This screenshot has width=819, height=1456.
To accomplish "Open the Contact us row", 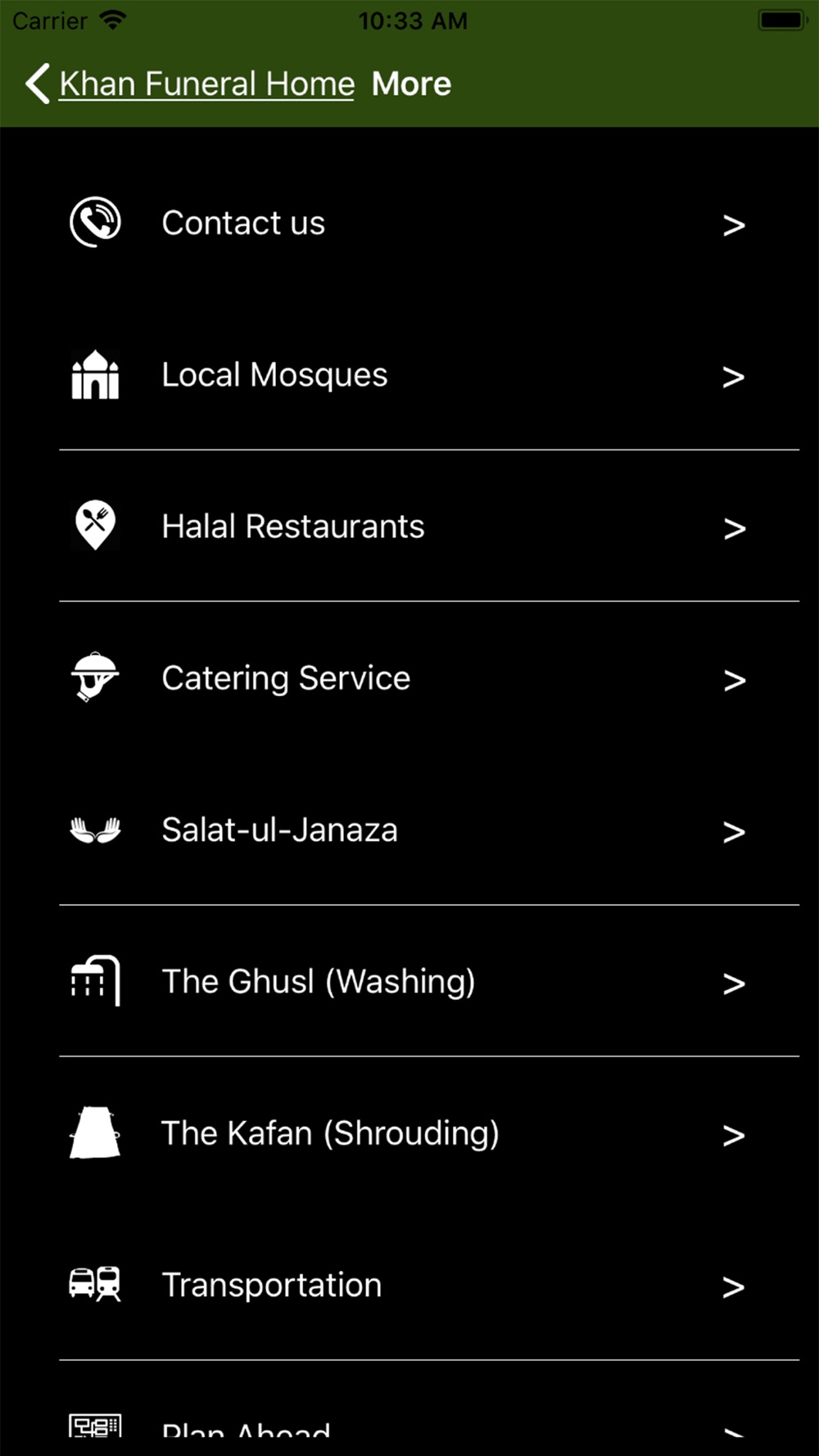I will click(409, 223).
